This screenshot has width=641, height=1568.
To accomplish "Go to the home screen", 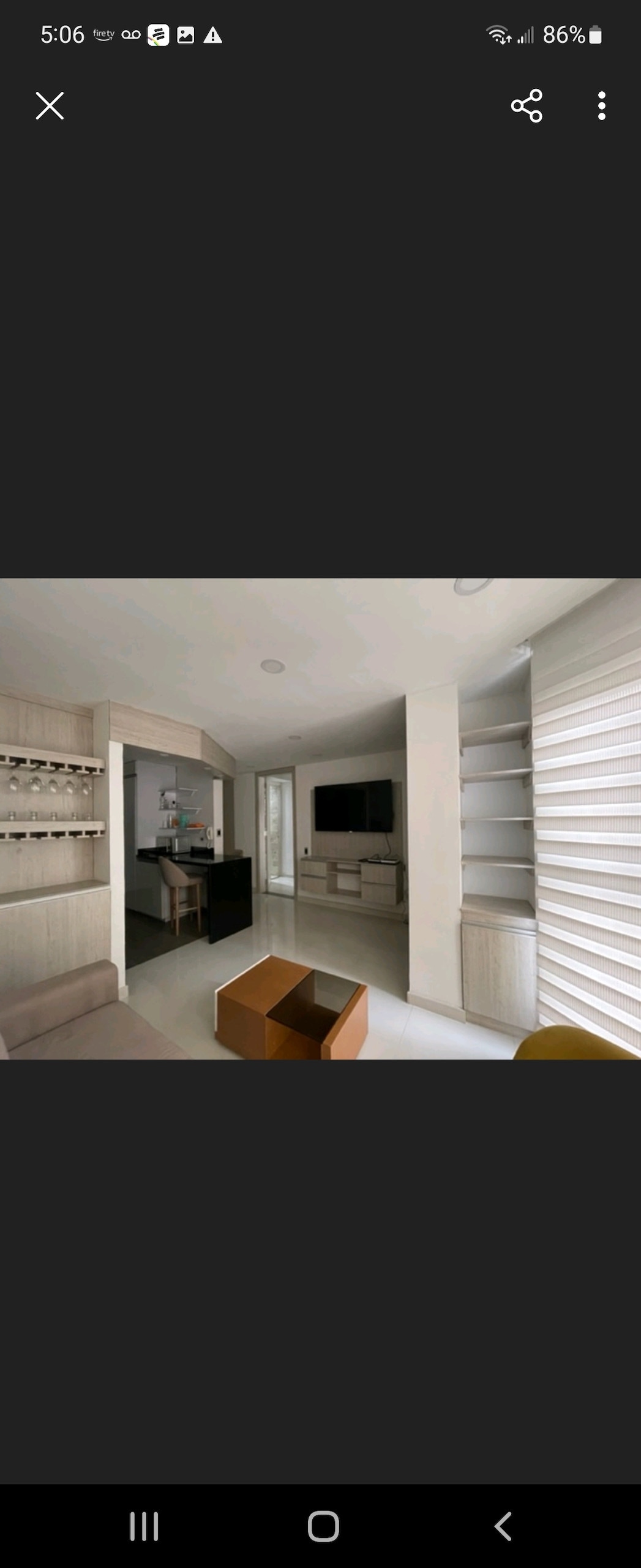I will pos(323,1525).
